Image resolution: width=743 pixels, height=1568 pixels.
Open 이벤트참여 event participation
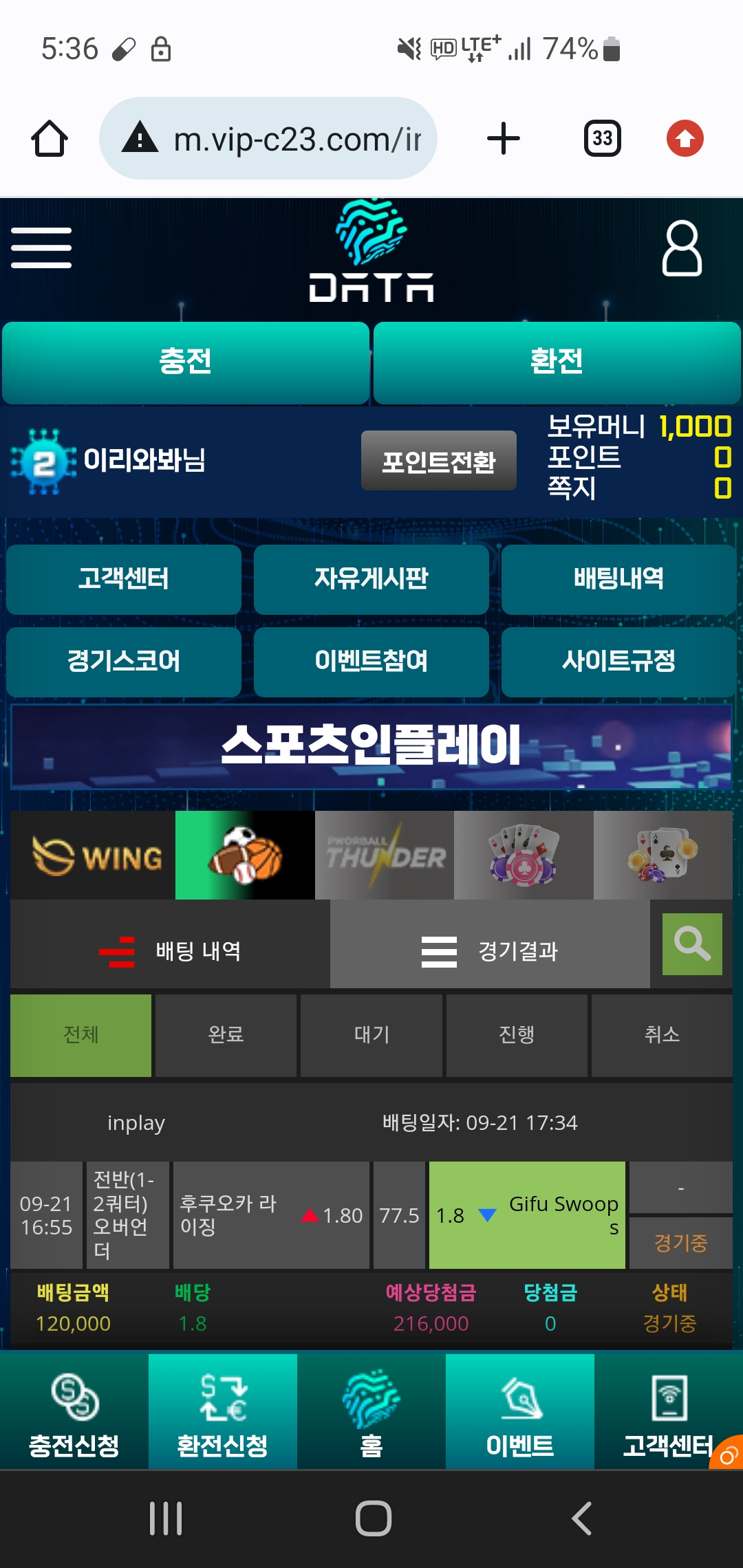coord(371,662)
